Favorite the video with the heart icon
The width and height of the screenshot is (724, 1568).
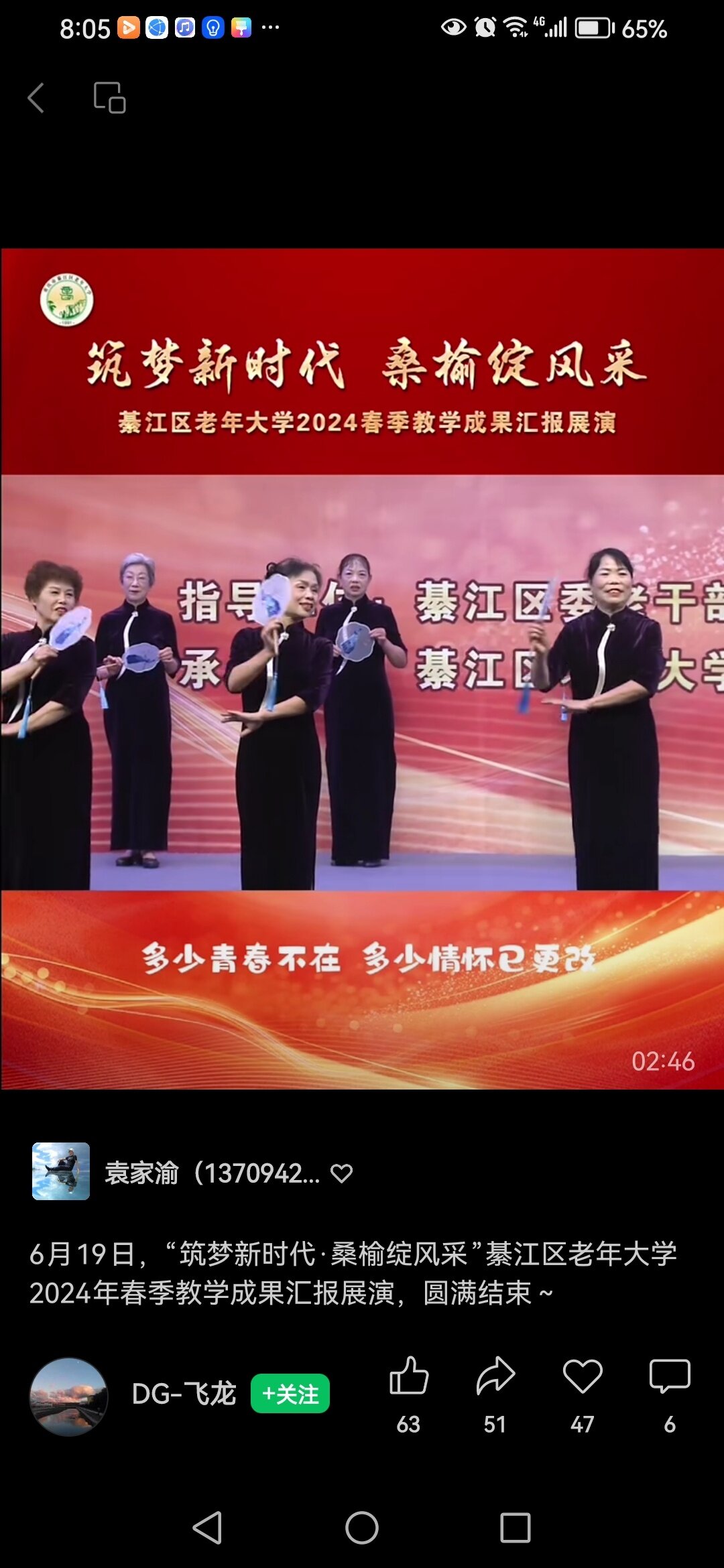583,1378
